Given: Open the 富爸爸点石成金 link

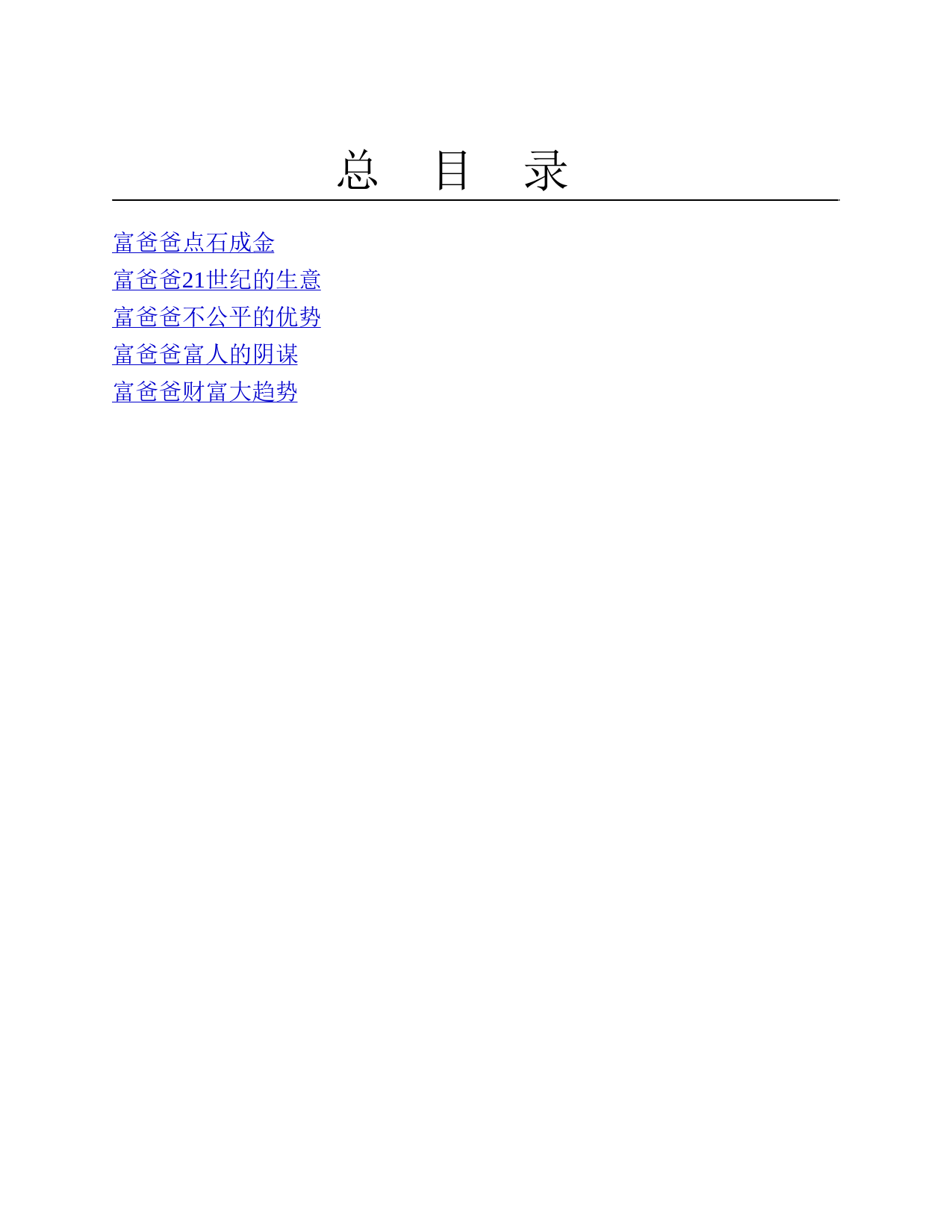Looking at the screenshot, I should [x=193, y=243].
